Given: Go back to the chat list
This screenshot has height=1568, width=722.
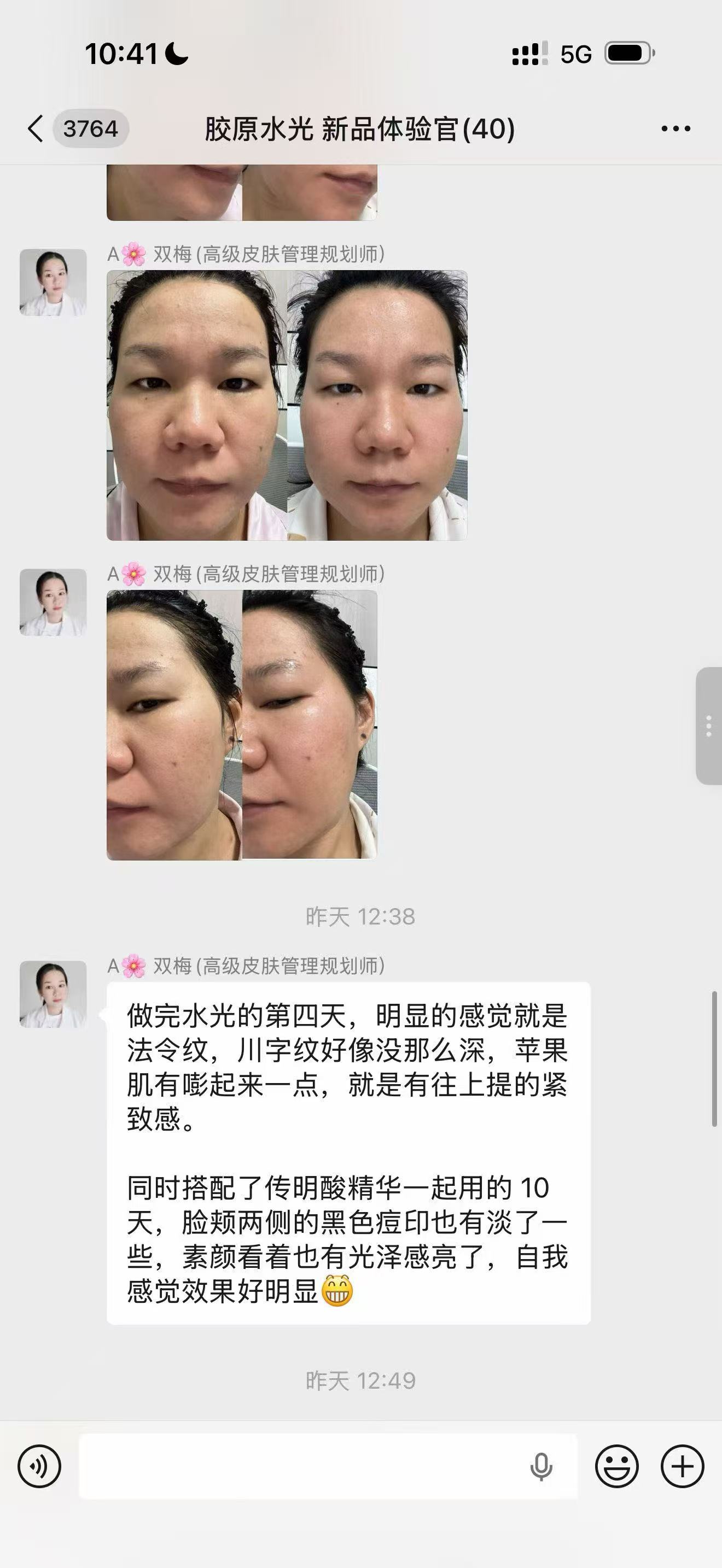Looking at the screenshot, I should point(37,128).
